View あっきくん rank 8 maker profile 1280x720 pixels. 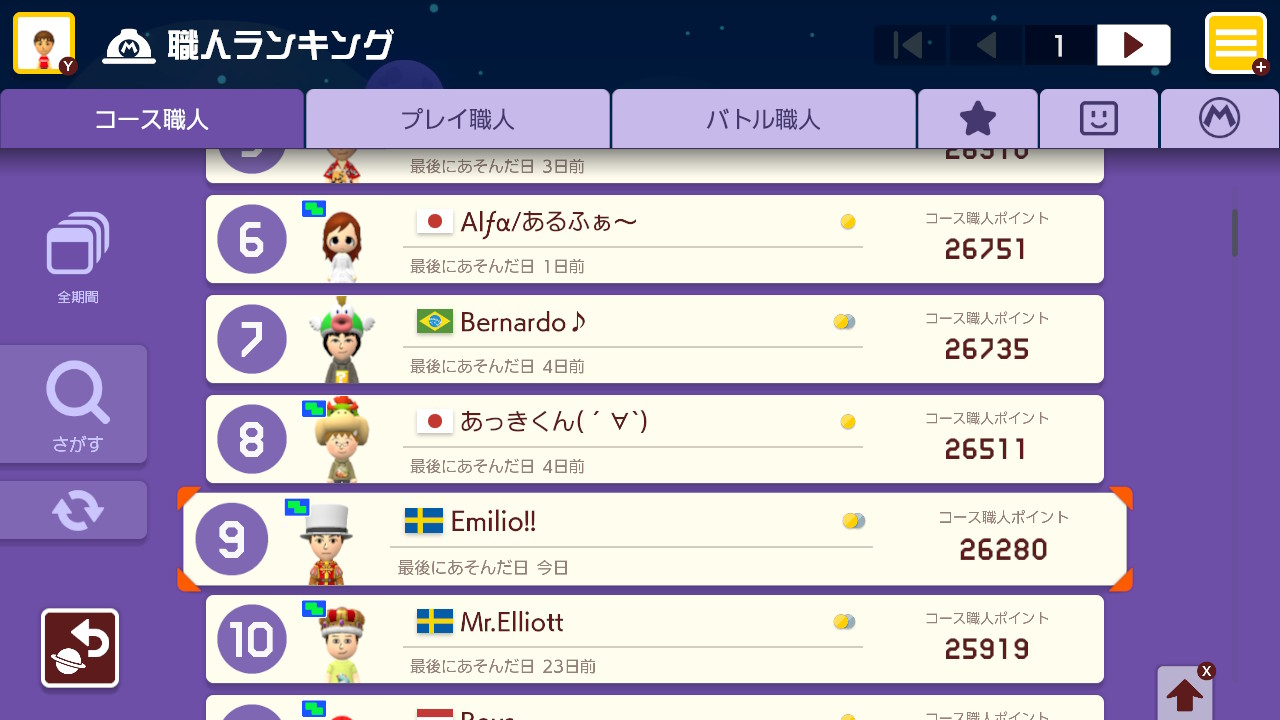[654, 440]
